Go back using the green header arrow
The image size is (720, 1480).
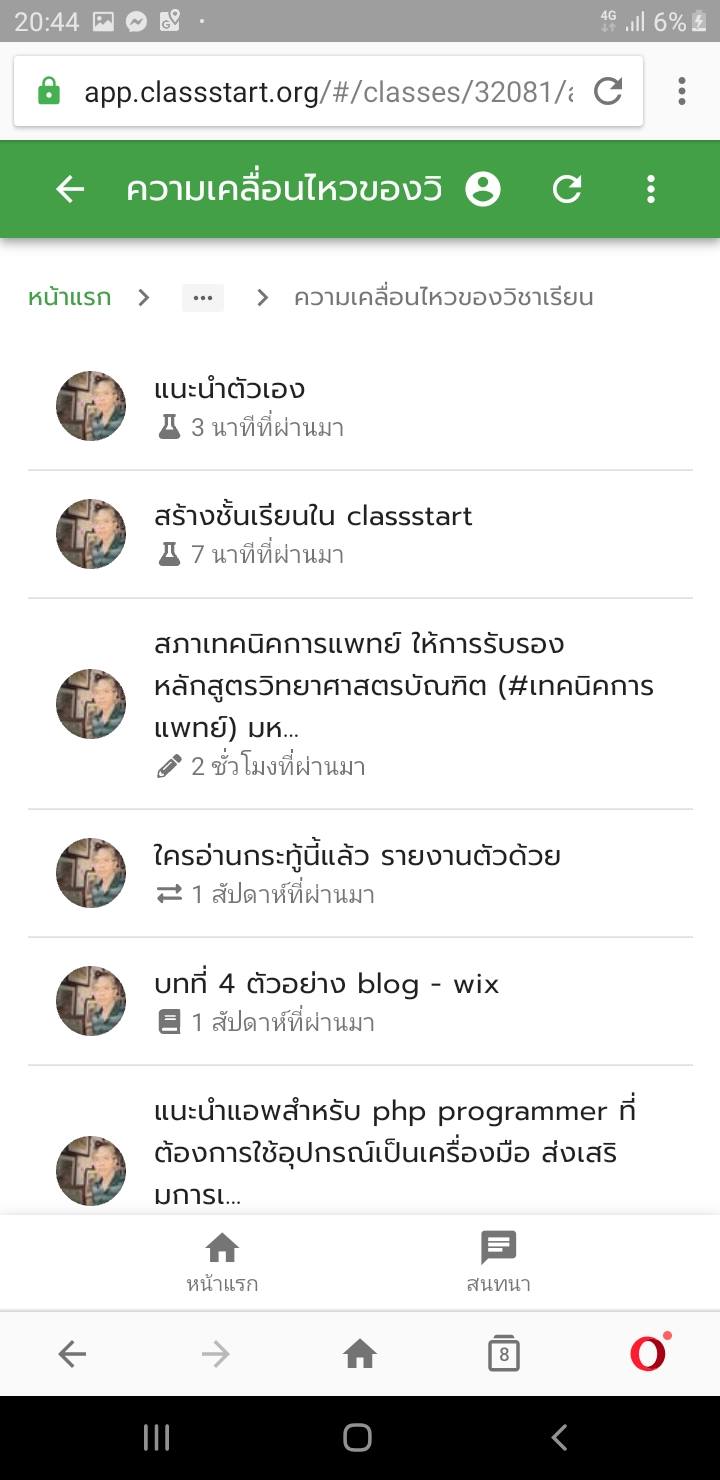(x=70, y=189)
